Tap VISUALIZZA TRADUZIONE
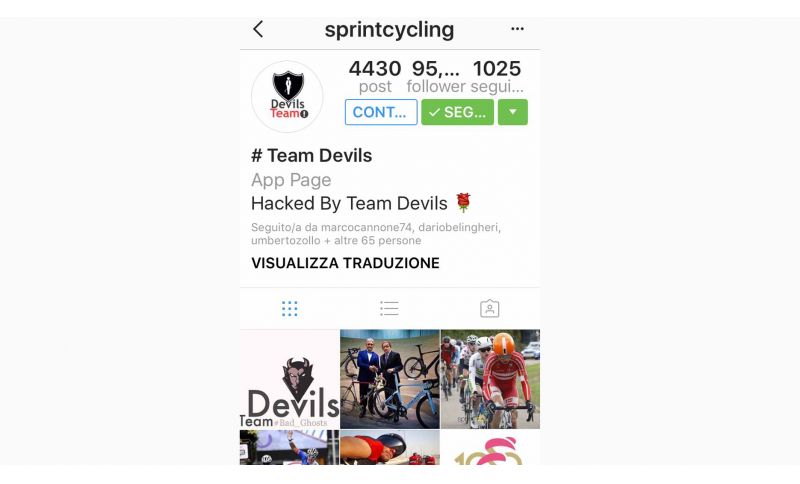The height and width of the screenshot is (484, 800). click(345, 263)
